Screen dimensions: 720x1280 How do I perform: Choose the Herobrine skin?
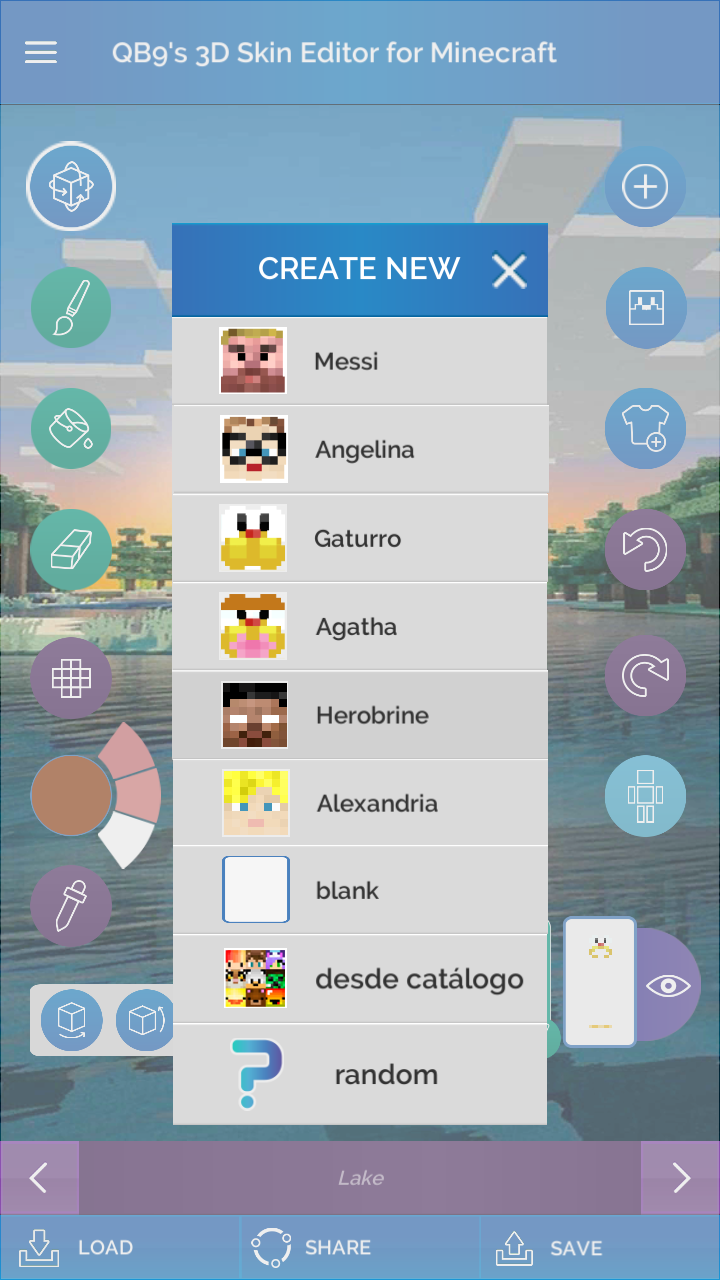(360, 715)
